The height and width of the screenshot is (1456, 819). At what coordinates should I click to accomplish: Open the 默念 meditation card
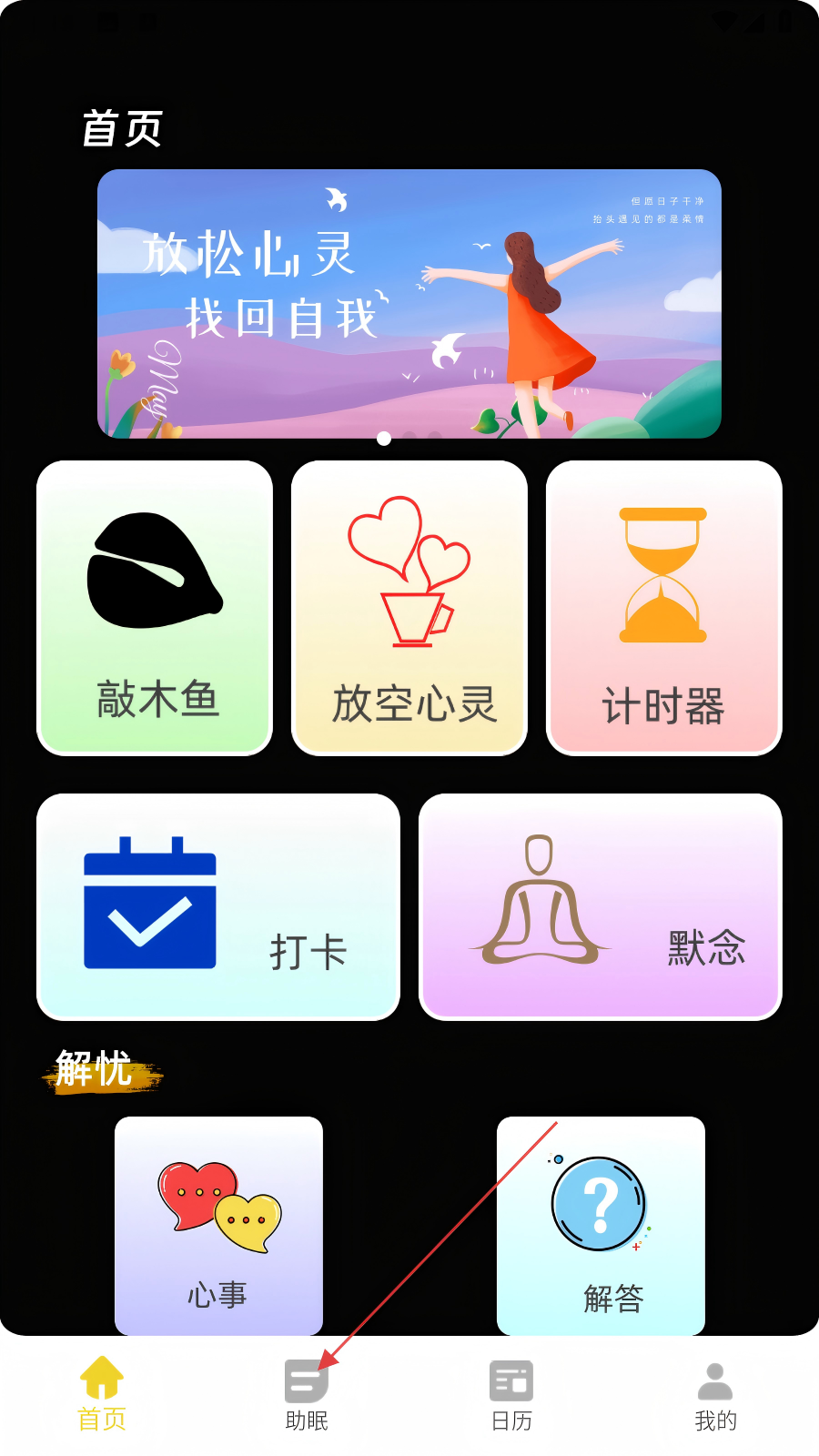tap(601, 907)
